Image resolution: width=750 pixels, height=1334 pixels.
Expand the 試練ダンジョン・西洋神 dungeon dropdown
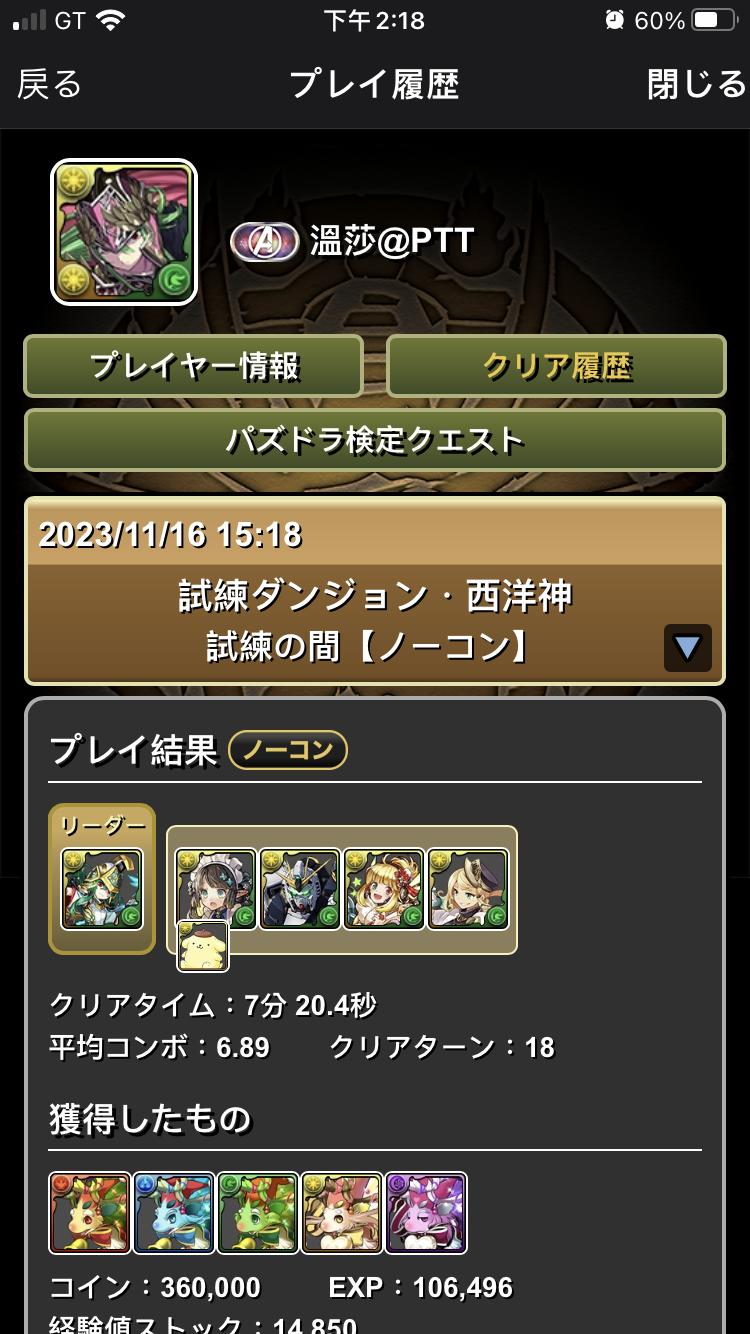[x=687, y=647]
